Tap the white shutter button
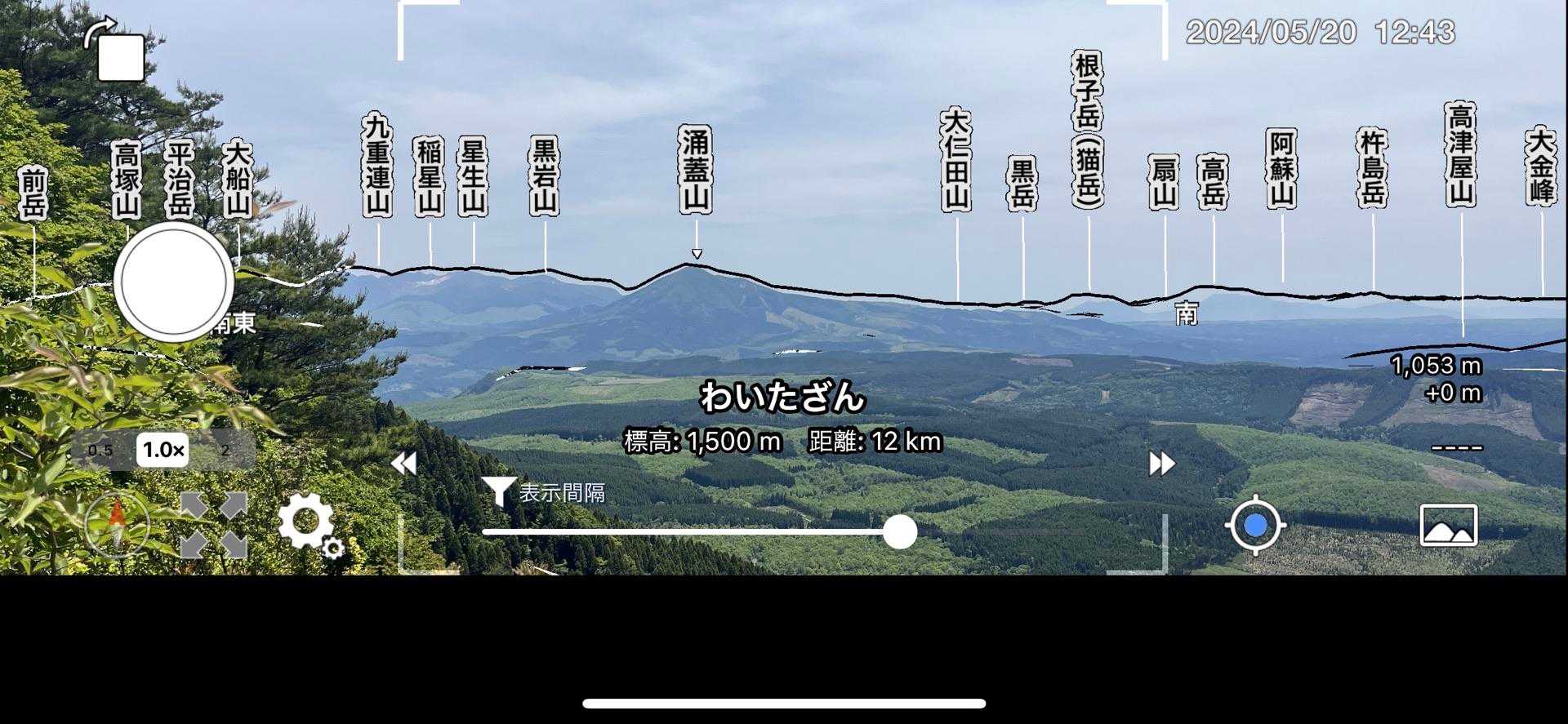The height and width of the screenshot is (724, 1568). pyautogui.click(x=174, y=281)
